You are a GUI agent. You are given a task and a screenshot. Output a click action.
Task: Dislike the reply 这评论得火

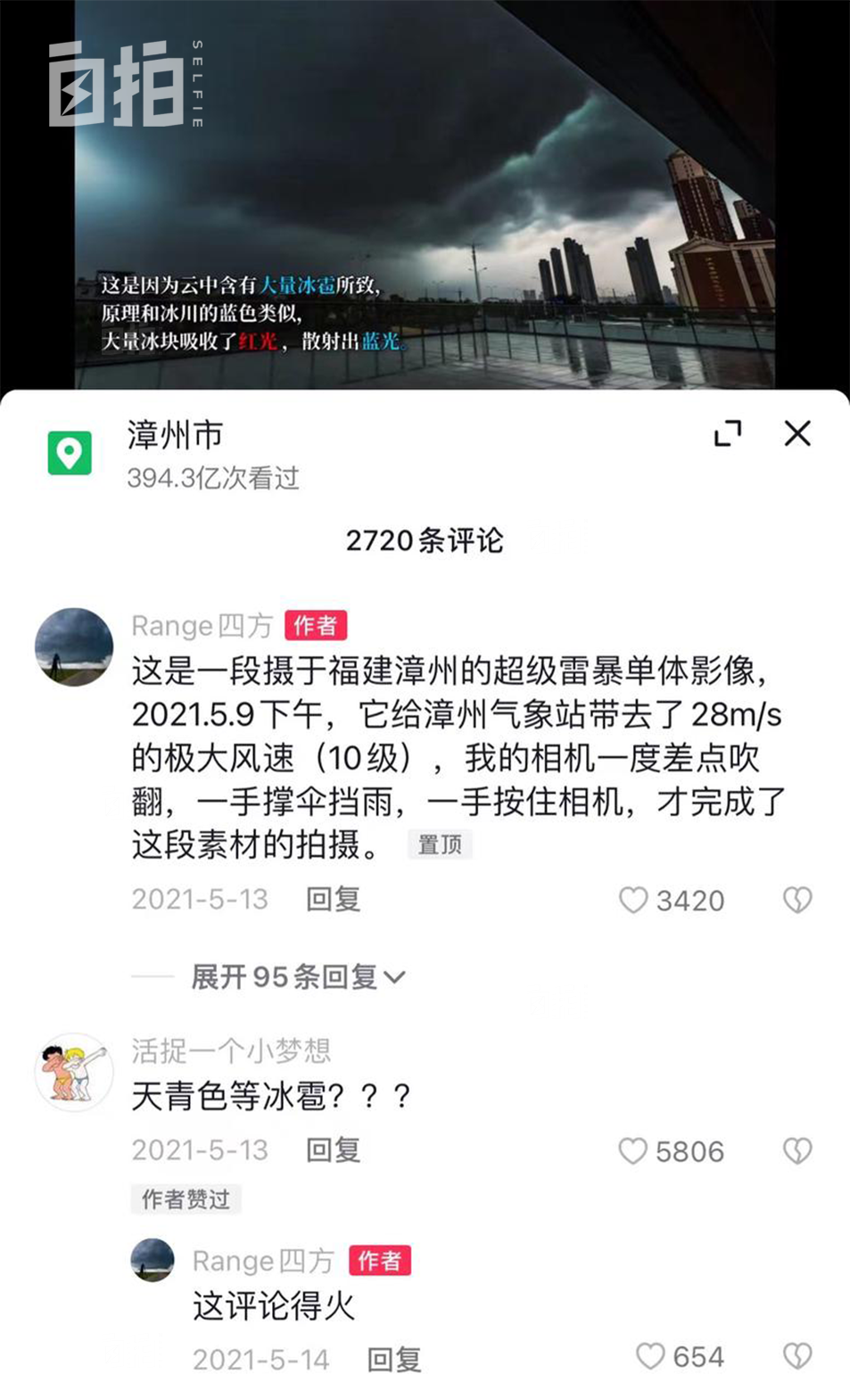(796, 1356)
